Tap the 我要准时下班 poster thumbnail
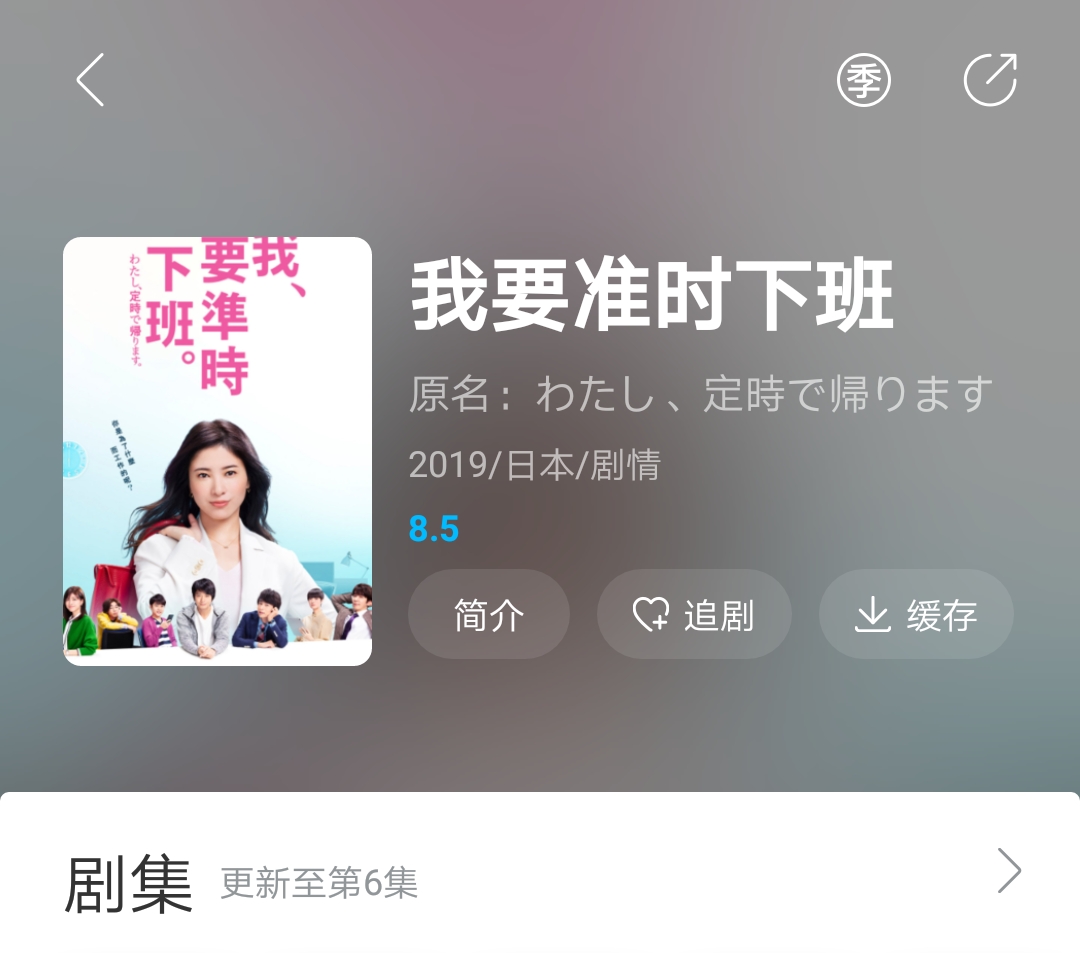This screenshot has height=953, width=1080. [x=217, y=451]
